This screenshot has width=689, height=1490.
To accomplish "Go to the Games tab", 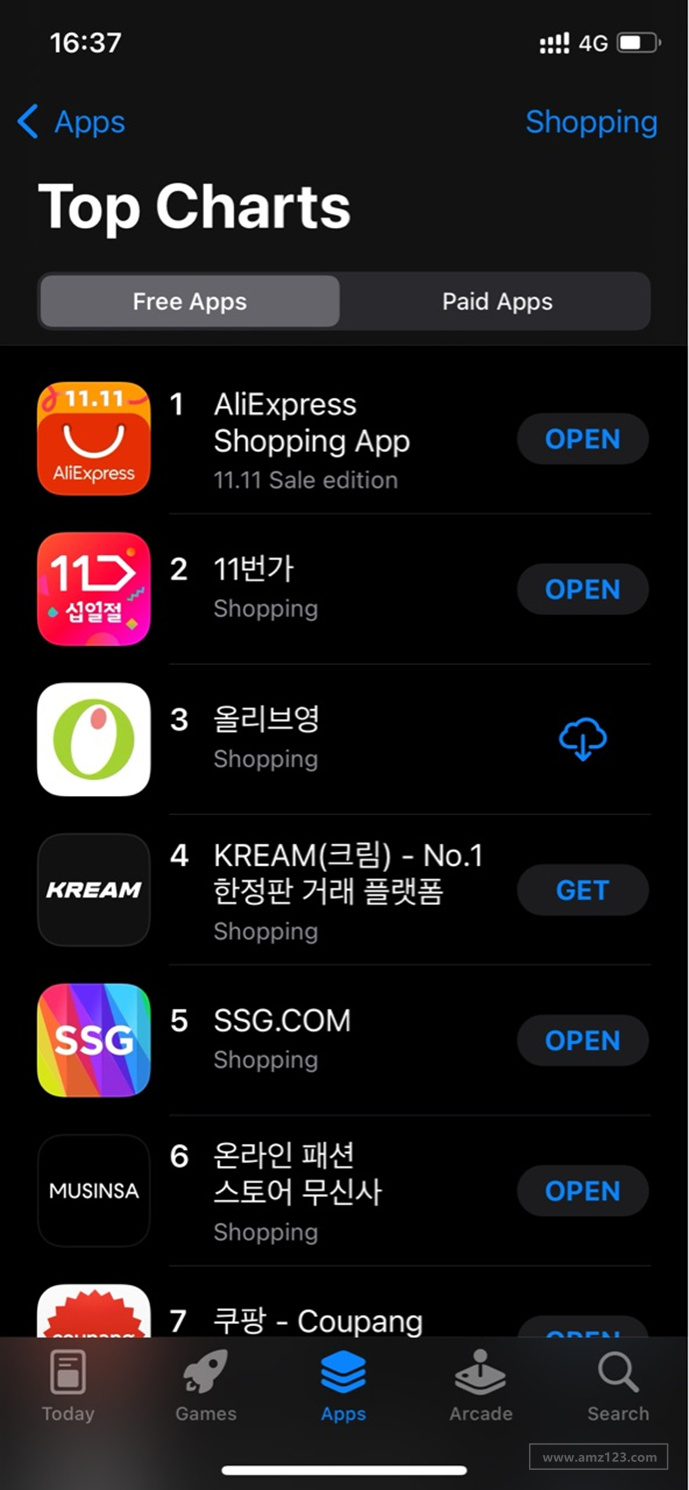I will [x=206, y=1386].
